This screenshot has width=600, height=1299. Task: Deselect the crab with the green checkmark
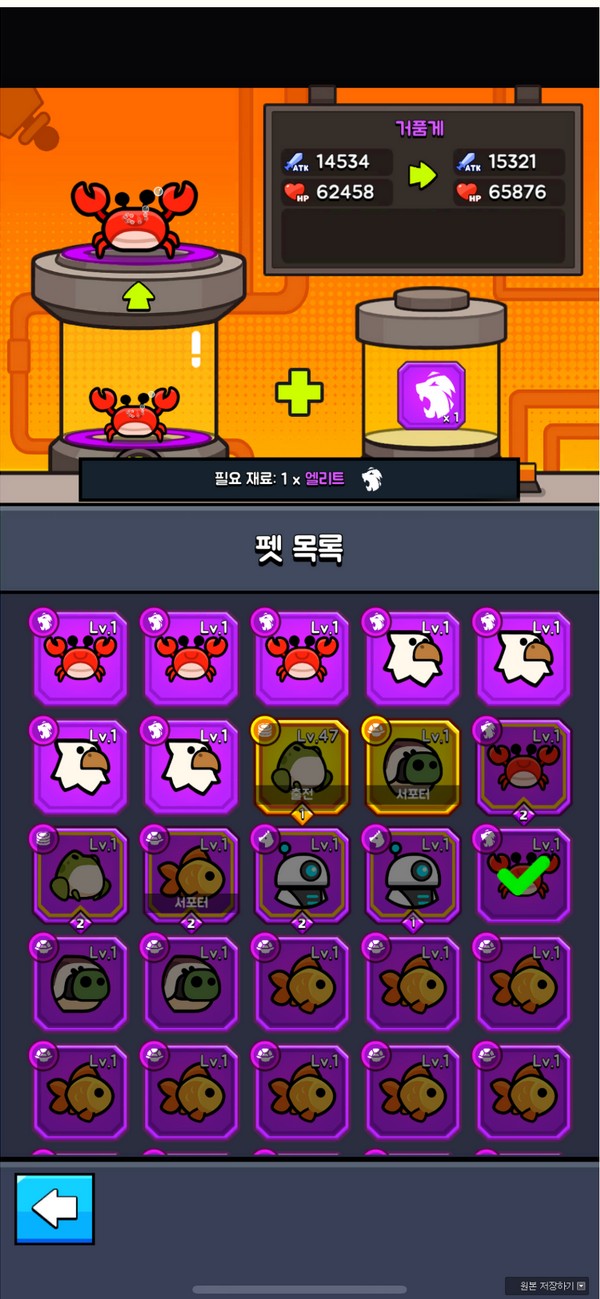coord(524,873)
